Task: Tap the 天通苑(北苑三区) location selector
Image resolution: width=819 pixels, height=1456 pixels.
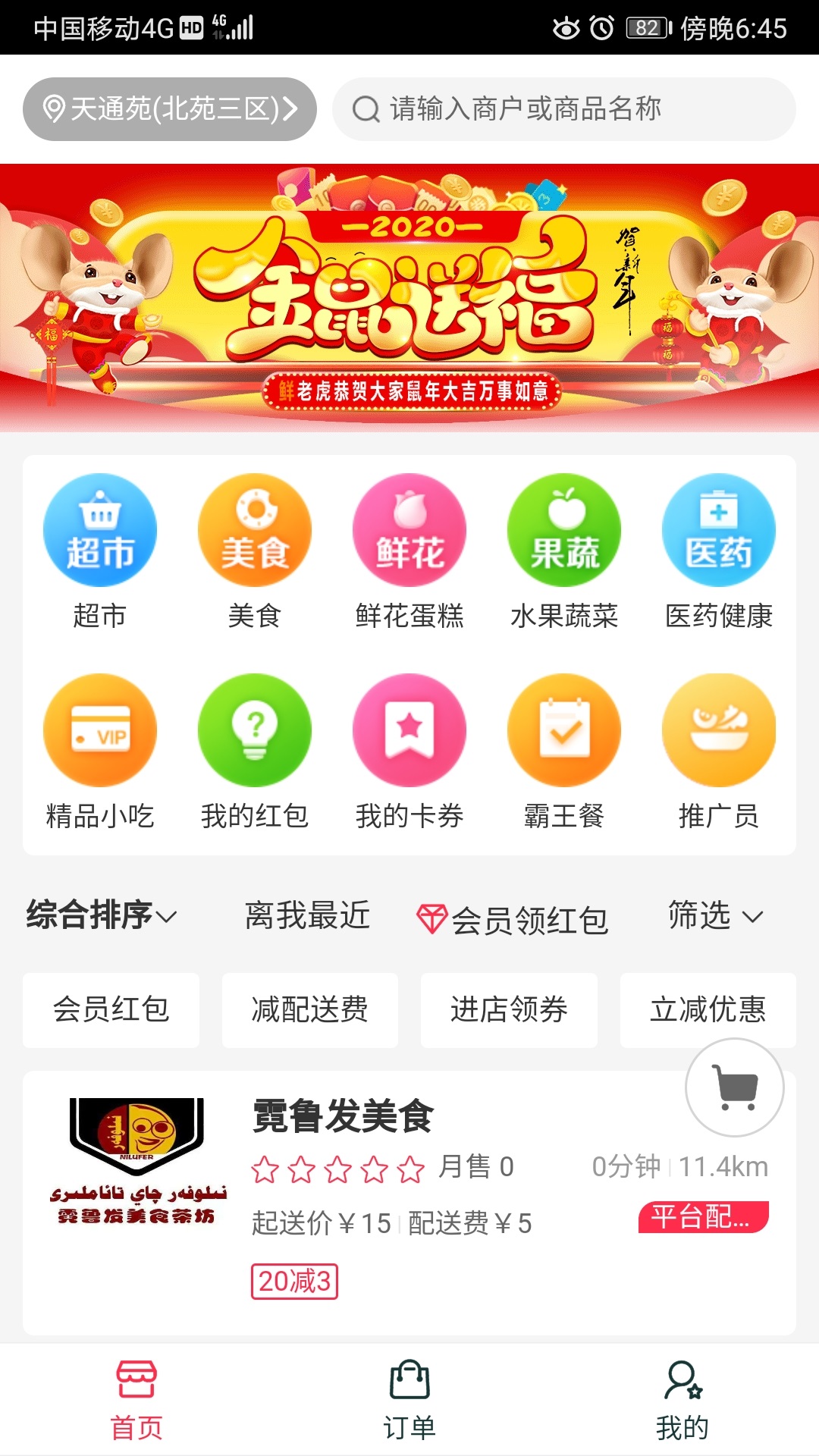Action: coord(169,109)
